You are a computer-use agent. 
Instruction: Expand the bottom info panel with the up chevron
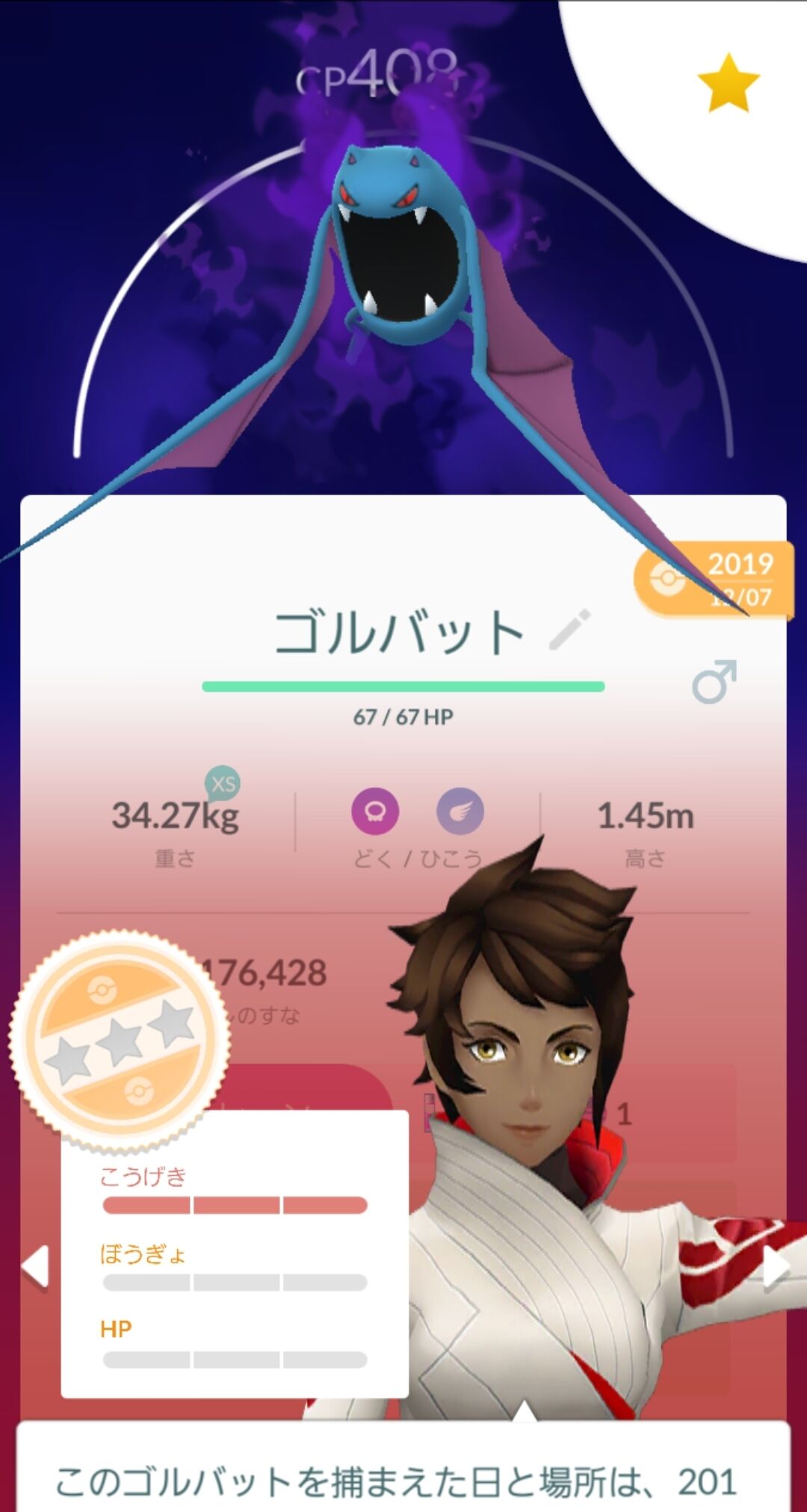pyautogui.click(x=523, y=1410)
